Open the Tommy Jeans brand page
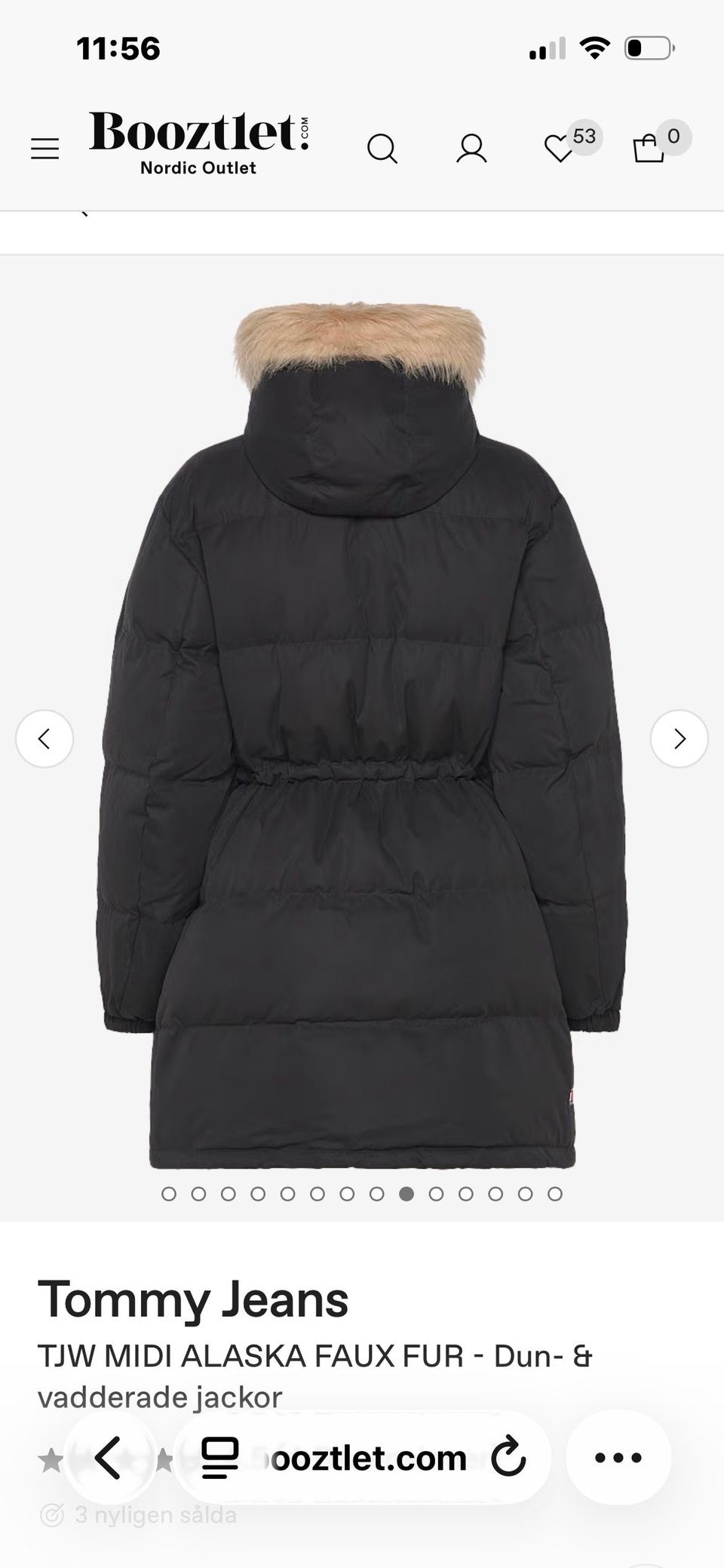Viewport: 724px width, 1568px height. tap(193, 1299)
